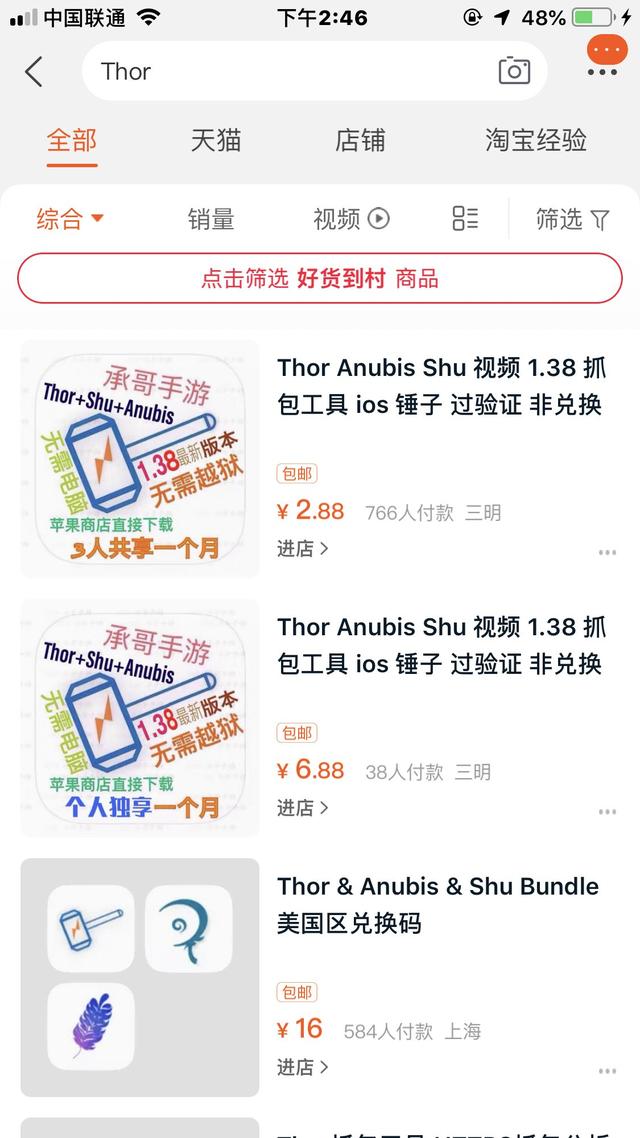The height and width of the screenshot is (1138, 640).
Task: Enter the shop of the ¥2.88 item
Action: pos(302,548)
